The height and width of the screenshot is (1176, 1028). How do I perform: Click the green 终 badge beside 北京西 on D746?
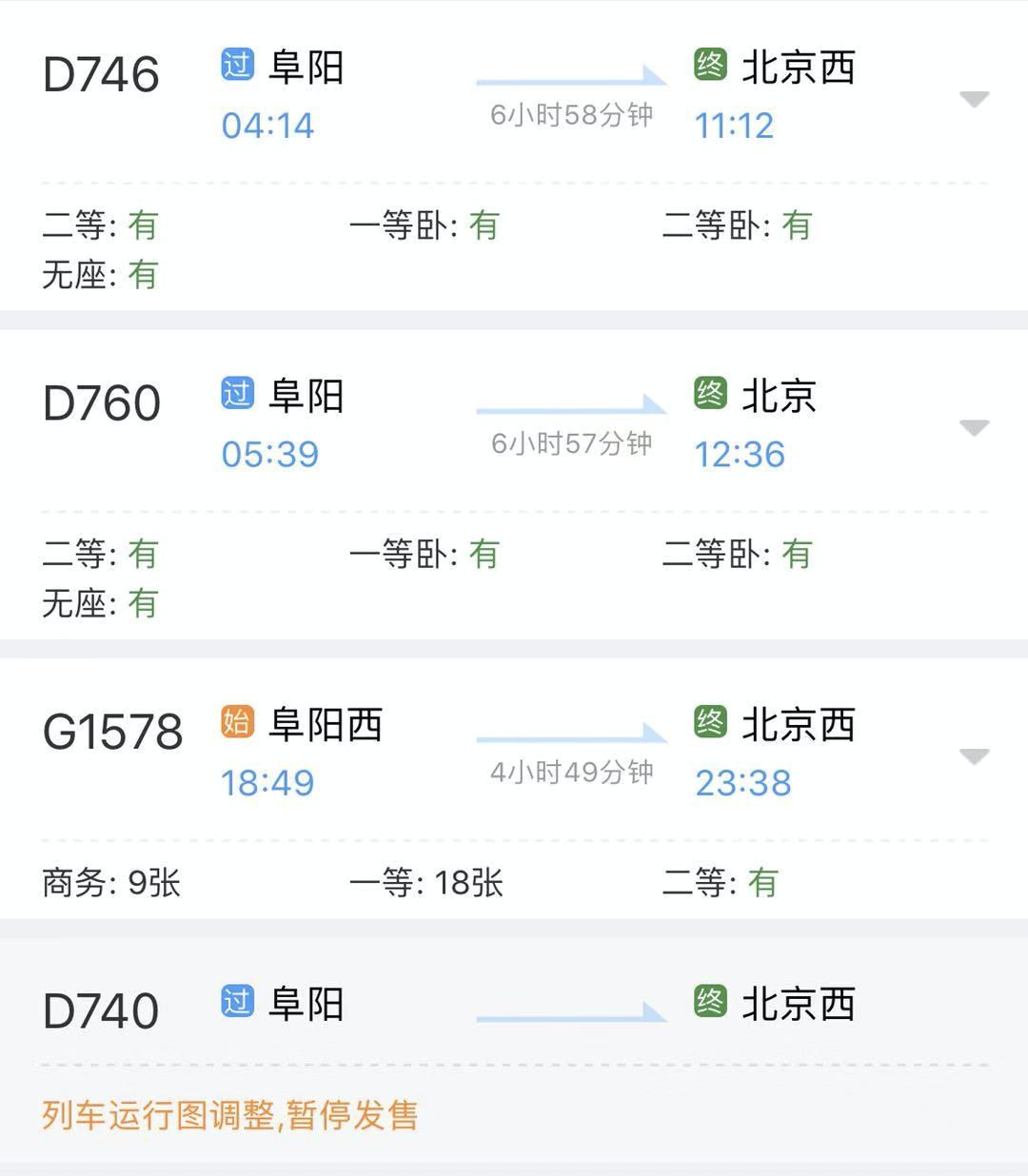(x=709, y=65)
